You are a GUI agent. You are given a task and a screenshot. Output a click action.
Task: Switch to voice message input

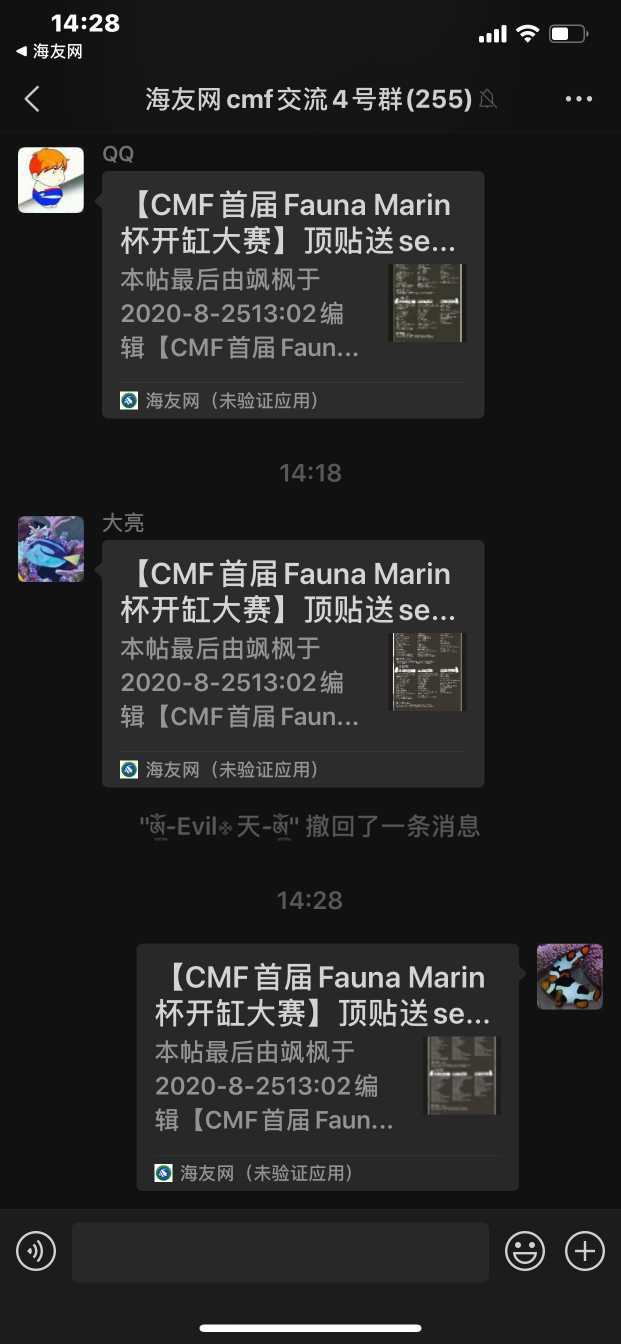36,1251
